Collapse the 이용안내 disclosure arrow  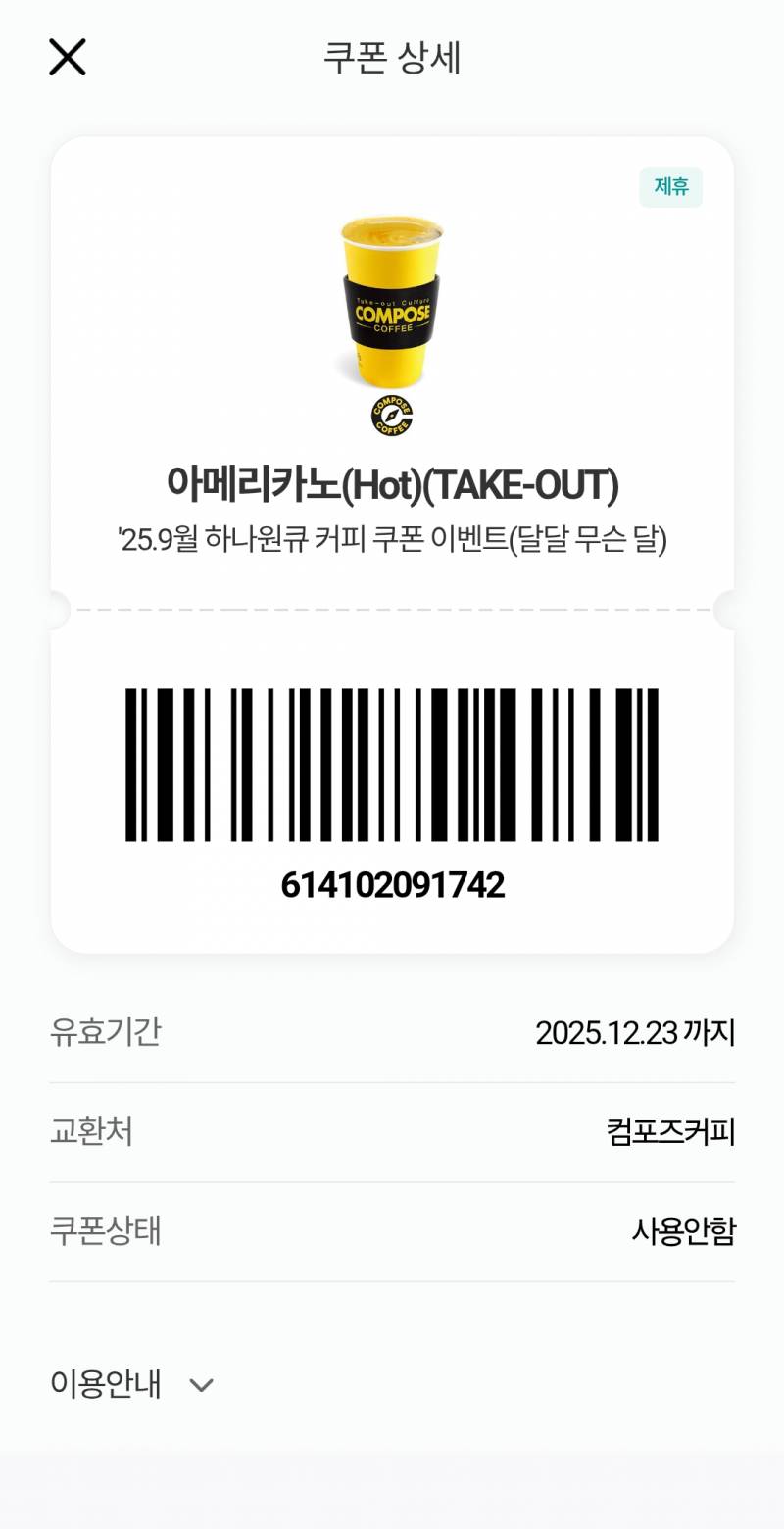point(200,1386)
